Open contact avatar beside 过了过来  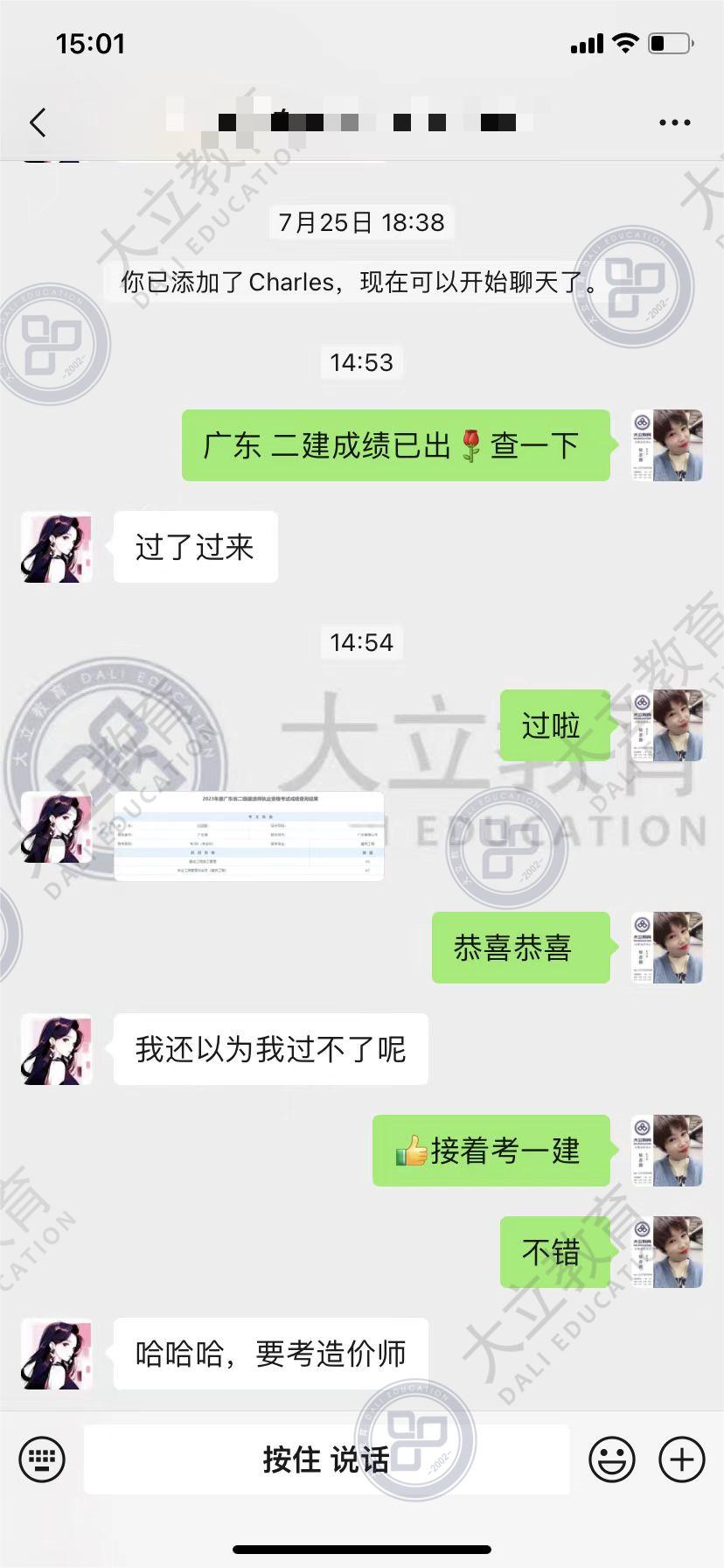coord(57,548)
